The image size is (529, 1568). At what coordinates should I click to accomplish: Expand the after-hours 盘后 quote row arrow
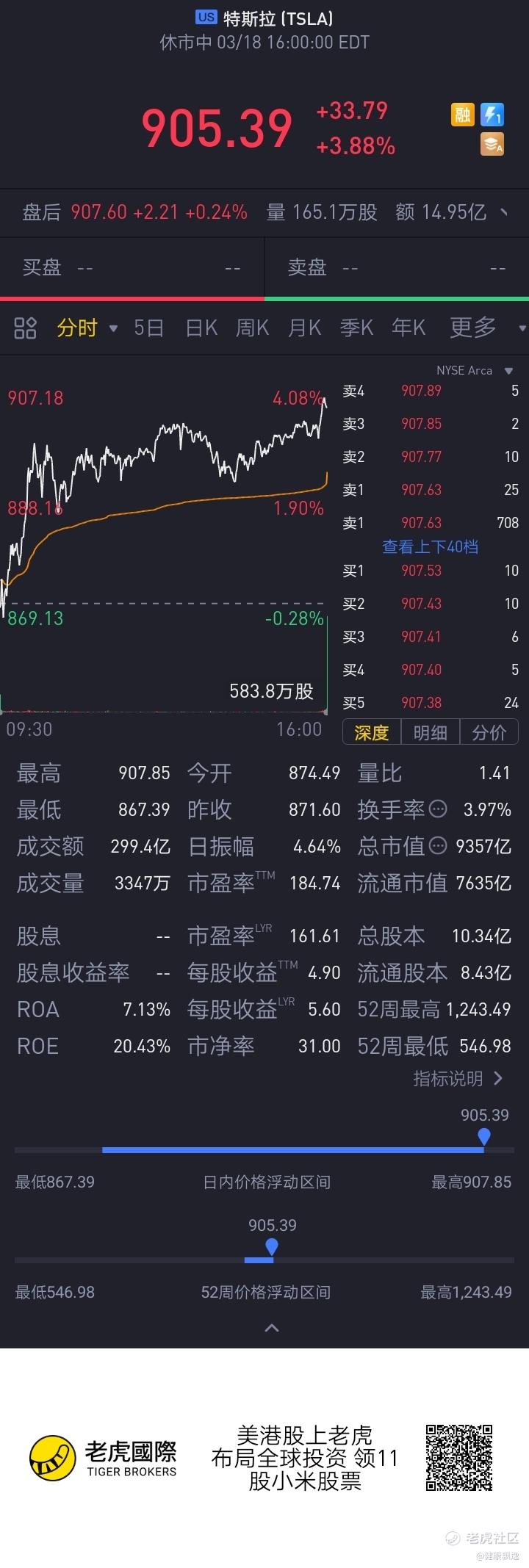pyautogui.click(x=504, y=212)
